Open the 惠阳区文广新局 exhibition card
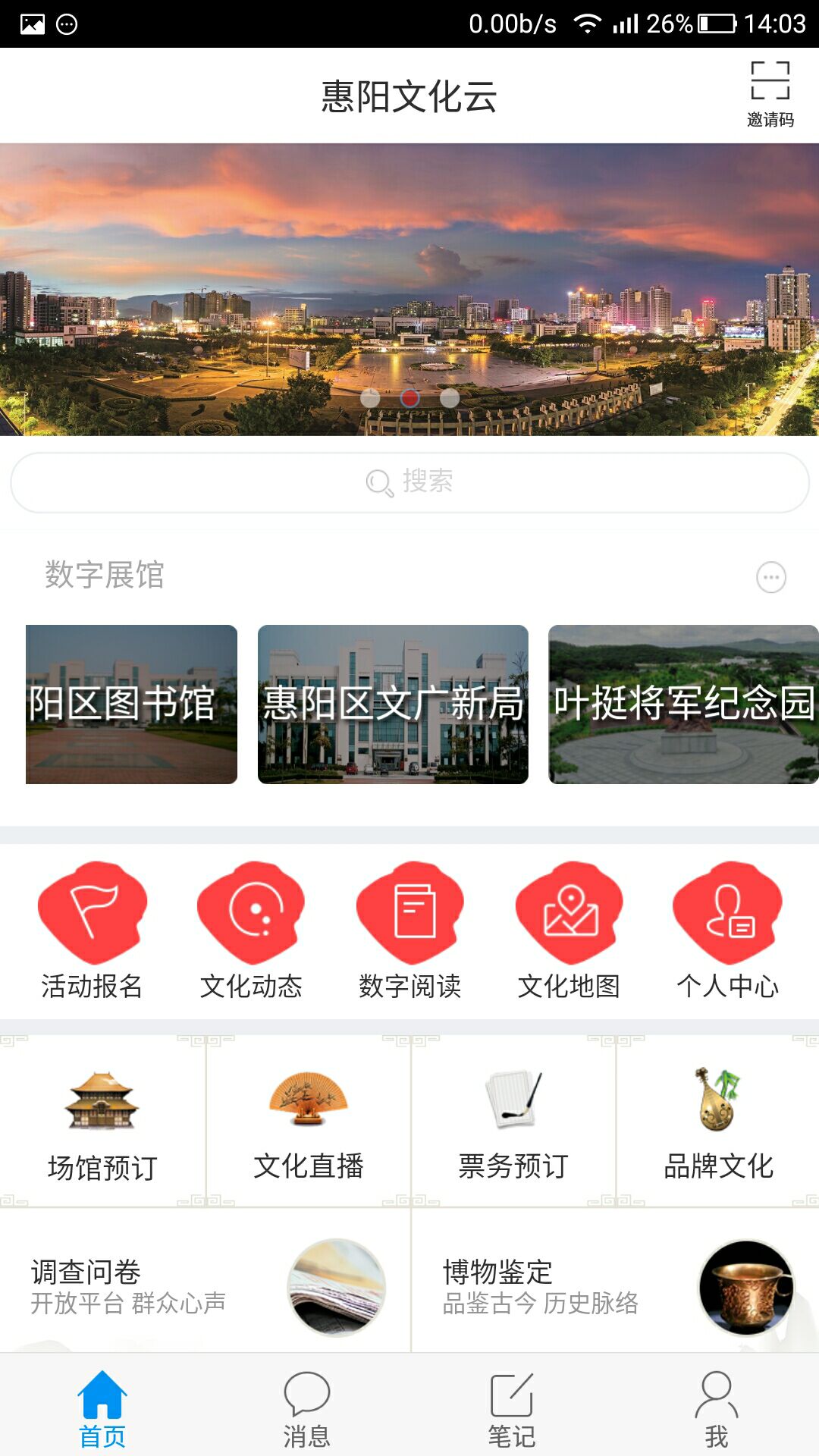The image size is (819, 1456). 393,704
